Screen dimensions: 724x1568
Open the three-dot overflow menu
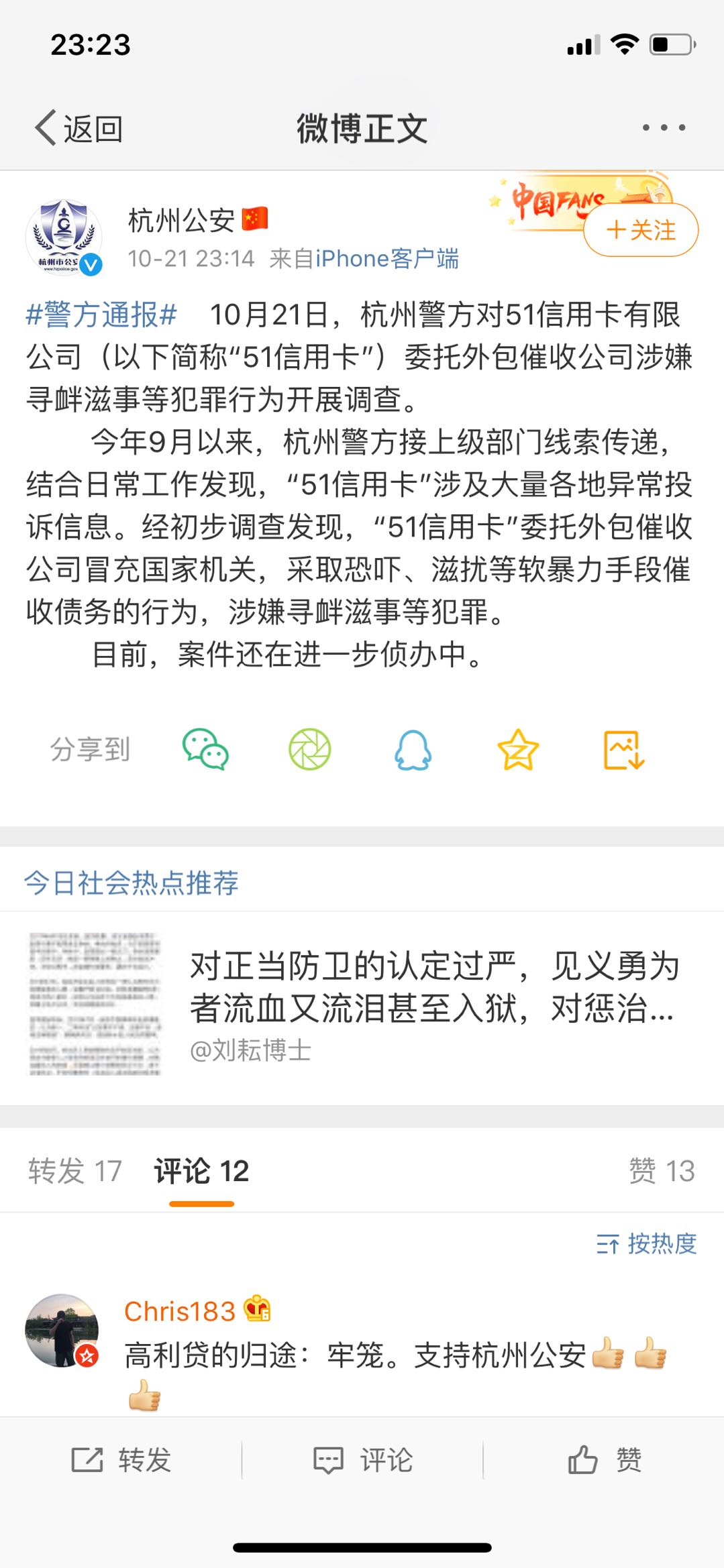coord(663,127)
